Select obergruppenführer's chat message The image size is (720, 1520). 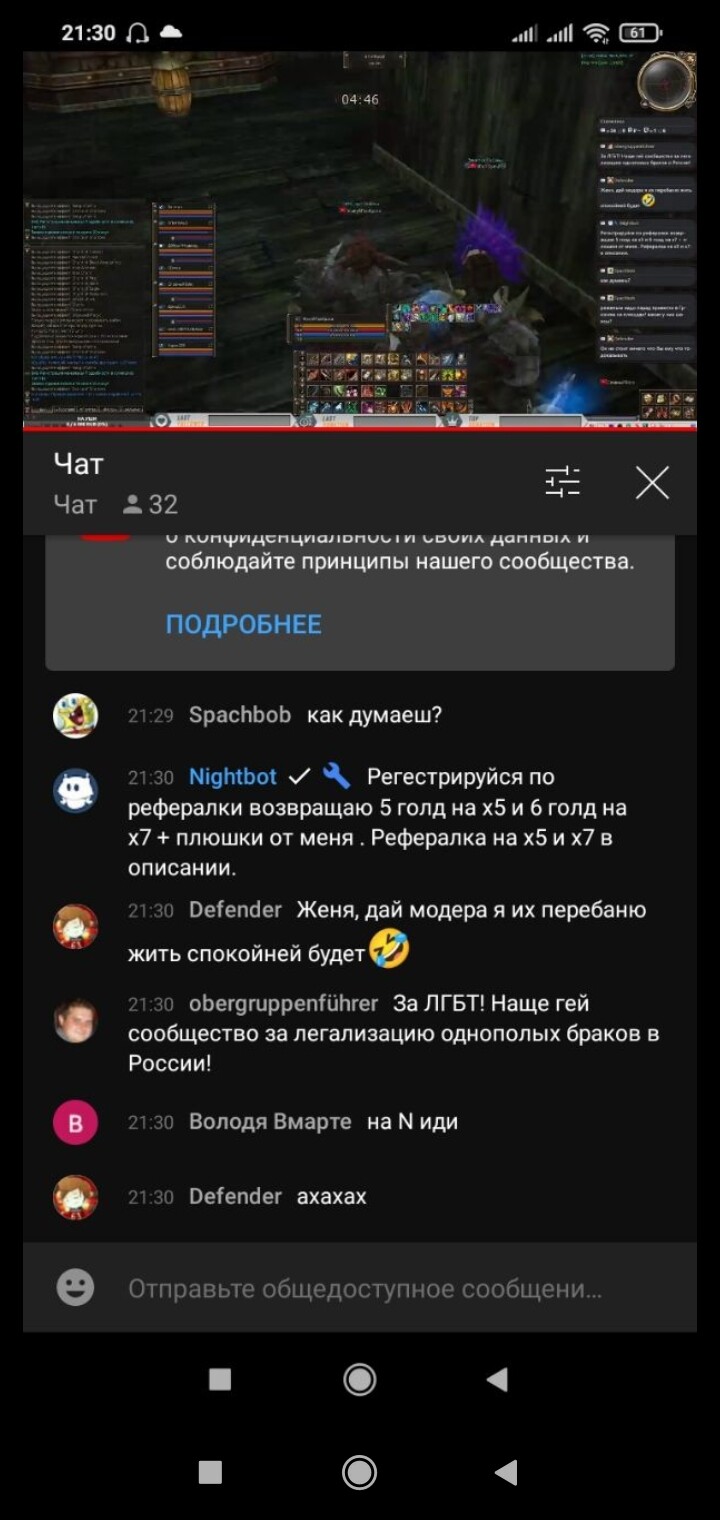point(392,1033)
